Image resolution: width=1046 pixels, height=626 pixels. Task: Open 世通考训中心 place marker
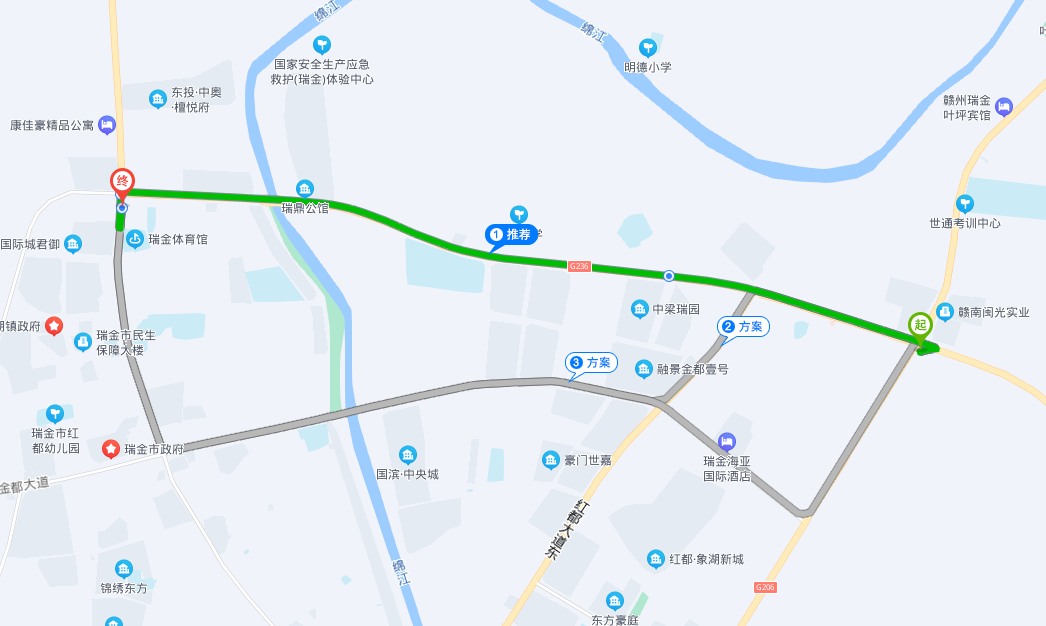pyautogui.click(x=964, y=203)
